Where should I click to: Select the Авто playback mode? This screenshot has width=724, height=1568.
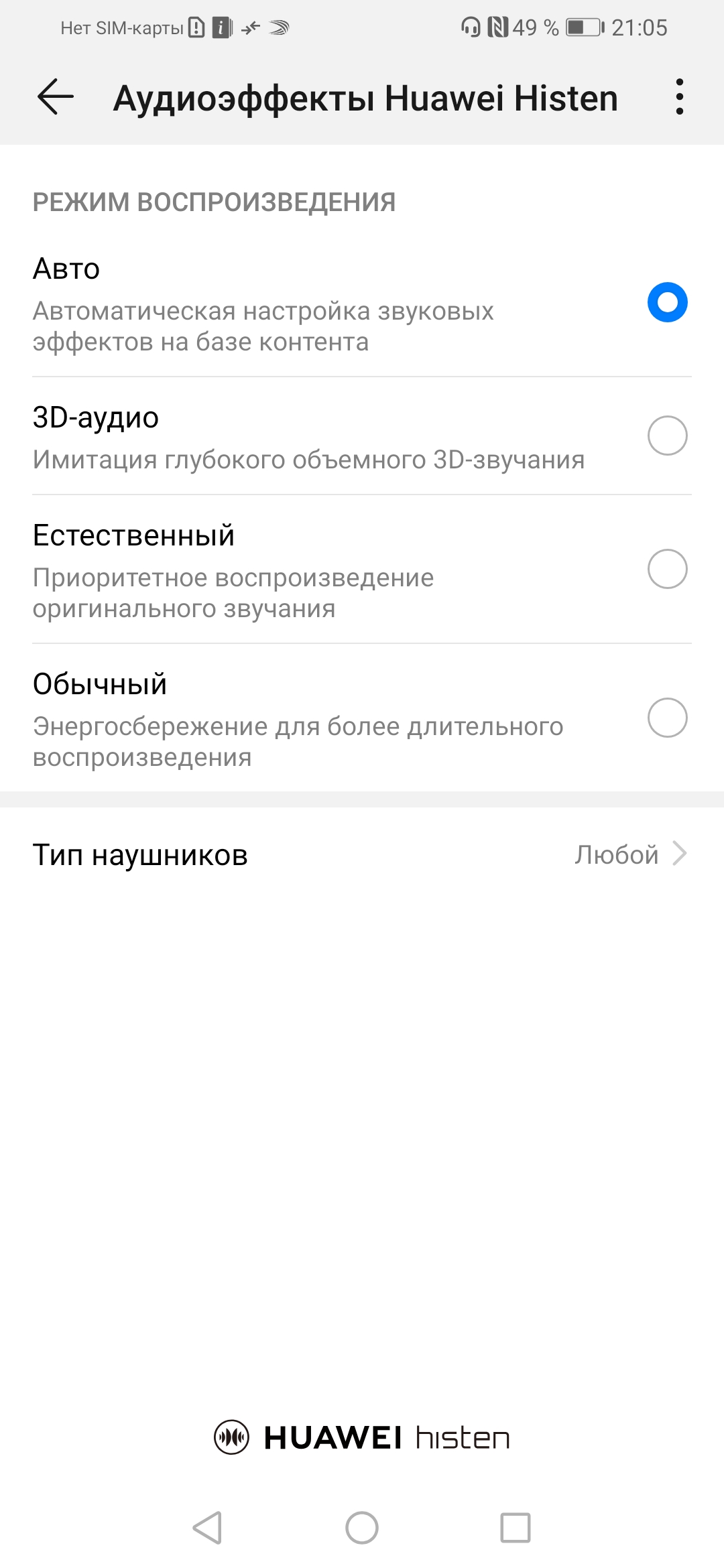click(667, 302)
